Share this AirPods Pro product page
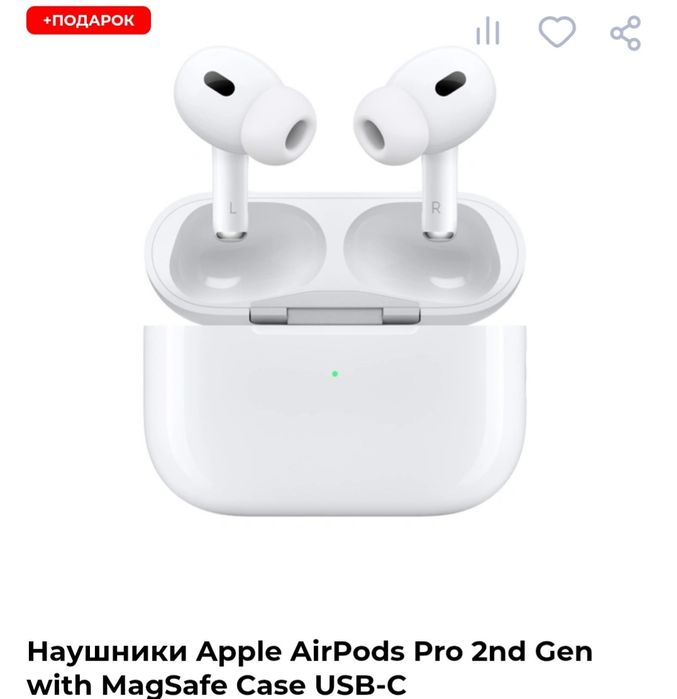Image resolution: width=677 pixels, height=699 pixels. [626, 33]
